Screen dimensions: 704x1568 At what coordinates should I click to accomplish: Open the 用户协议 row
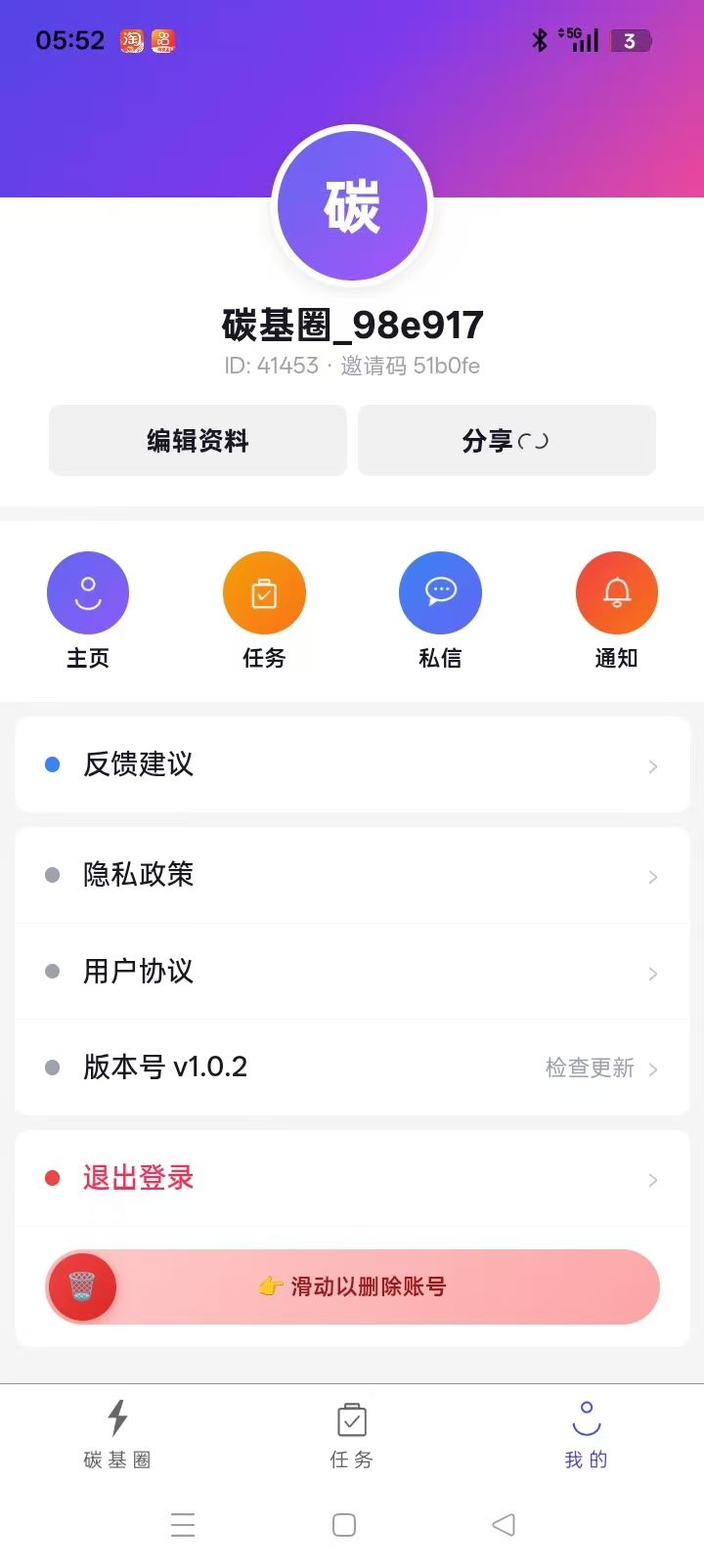click(352, 972)
